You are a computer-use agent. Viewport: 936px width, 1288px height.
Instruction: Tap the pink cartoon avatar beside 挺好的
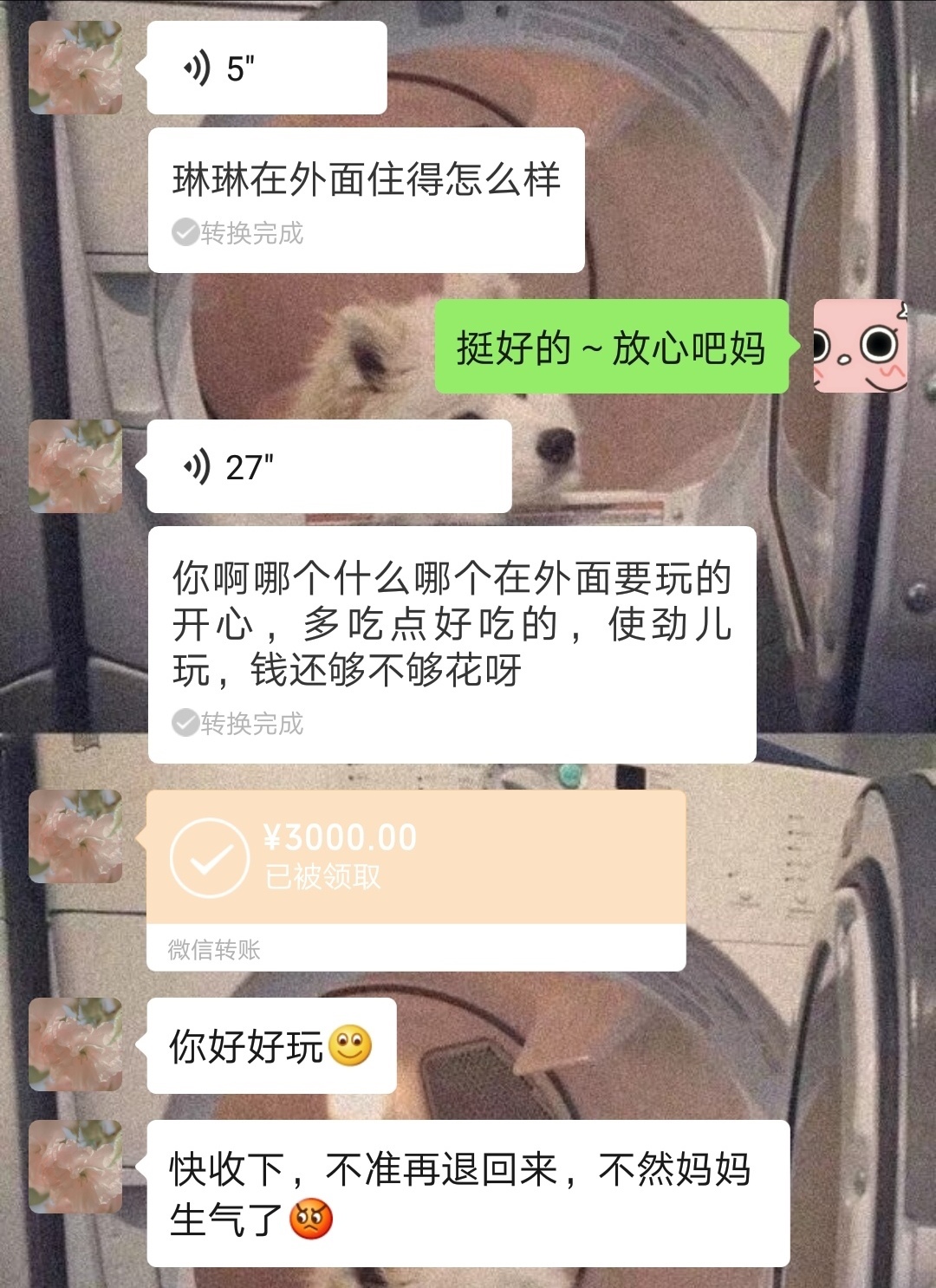[x=860, y=346]
